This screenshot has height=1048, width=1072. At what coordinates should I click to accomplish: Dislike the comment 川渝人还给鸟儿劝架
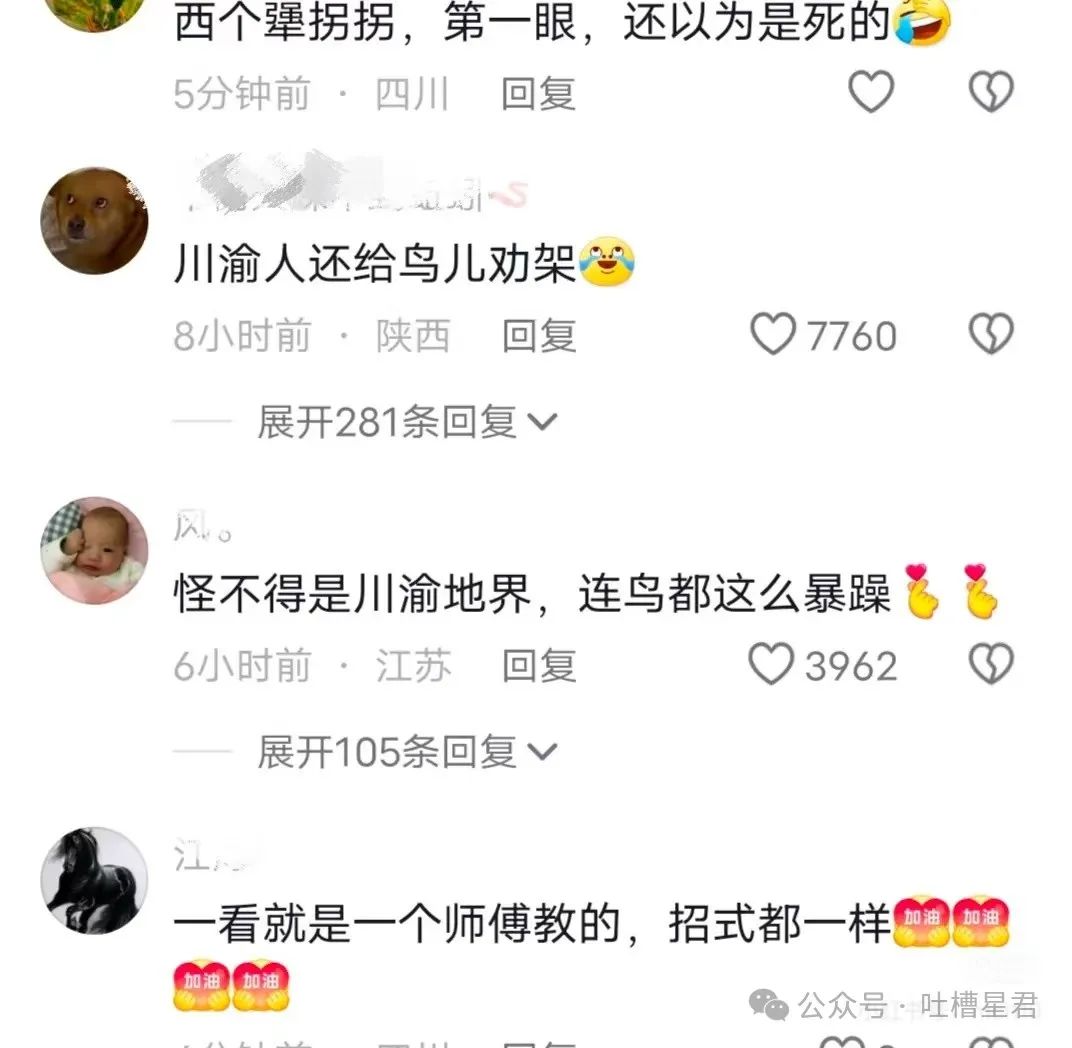991,335
